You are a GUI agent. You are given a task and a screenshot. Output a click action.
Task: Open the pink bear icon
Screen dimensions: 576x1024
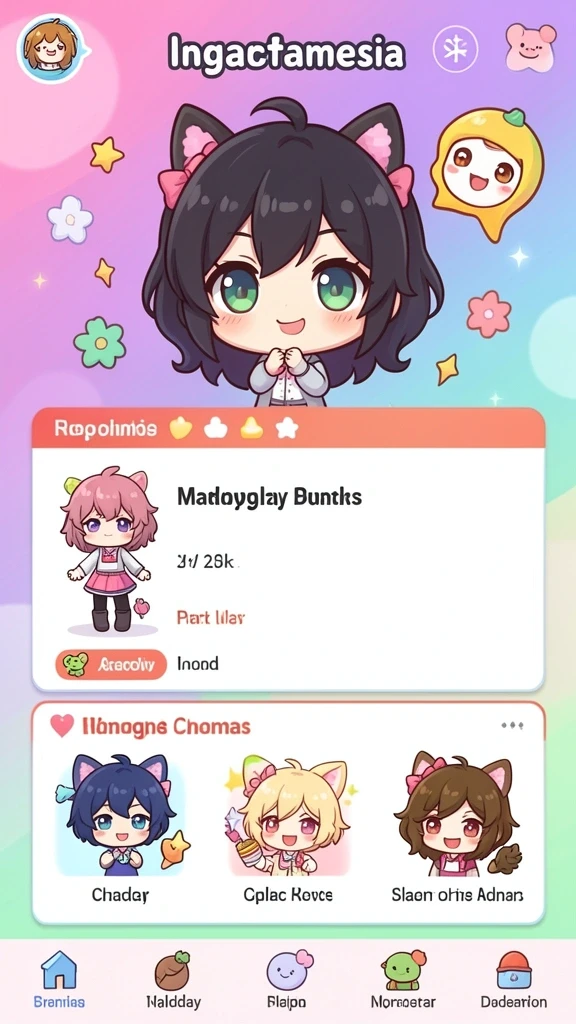(530, 47)
